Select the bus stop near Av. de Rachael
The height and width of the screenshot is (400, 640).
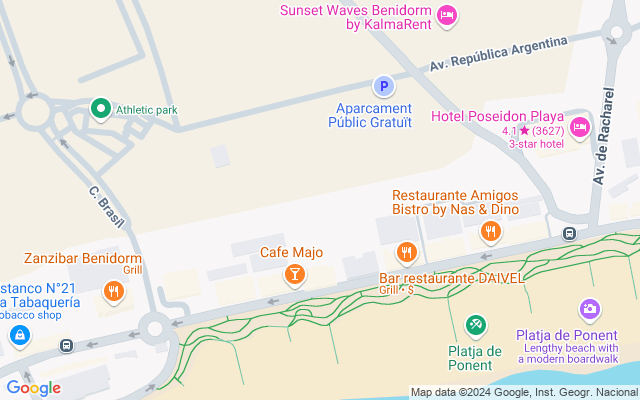[x=569, y=234]
